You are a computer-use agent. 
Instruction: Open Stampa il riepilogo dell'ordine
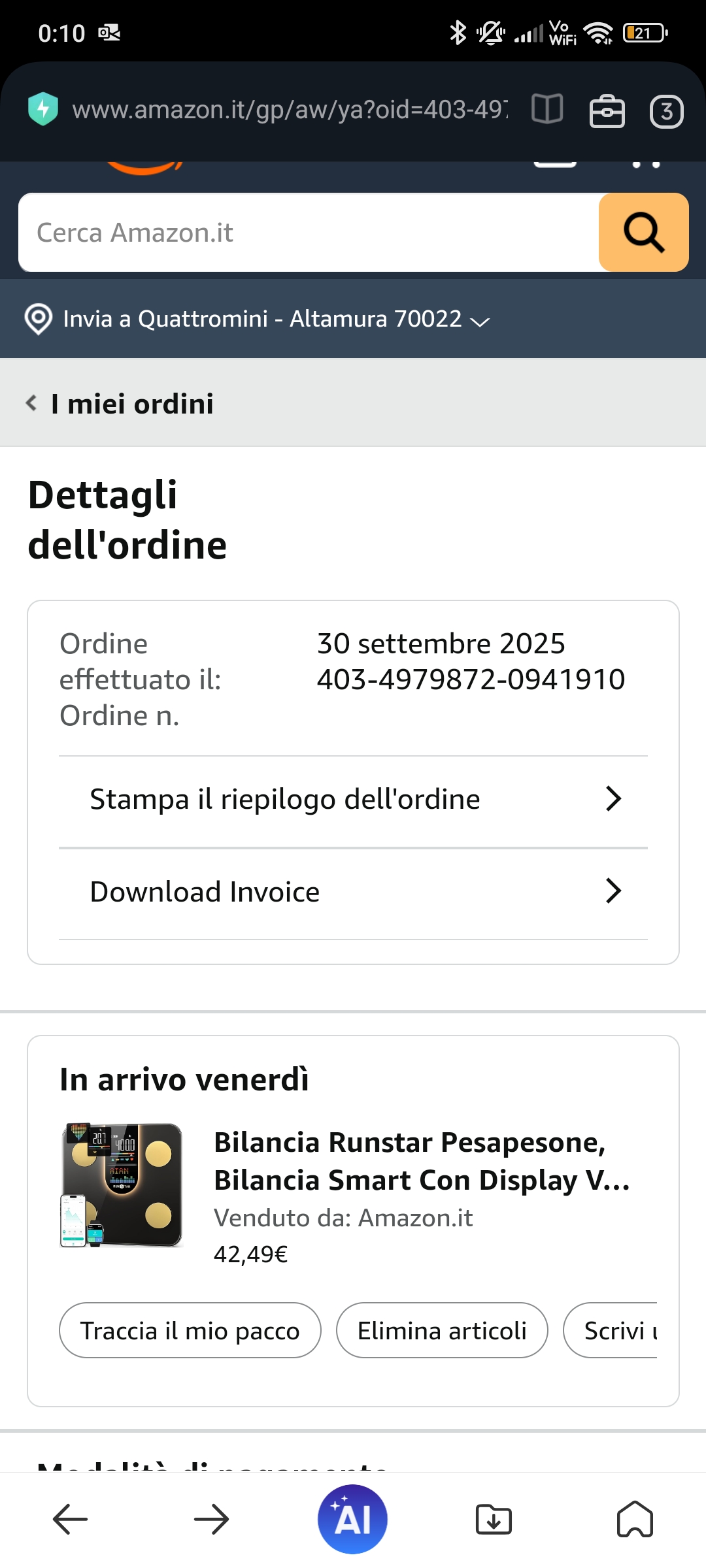pos(353,800)
